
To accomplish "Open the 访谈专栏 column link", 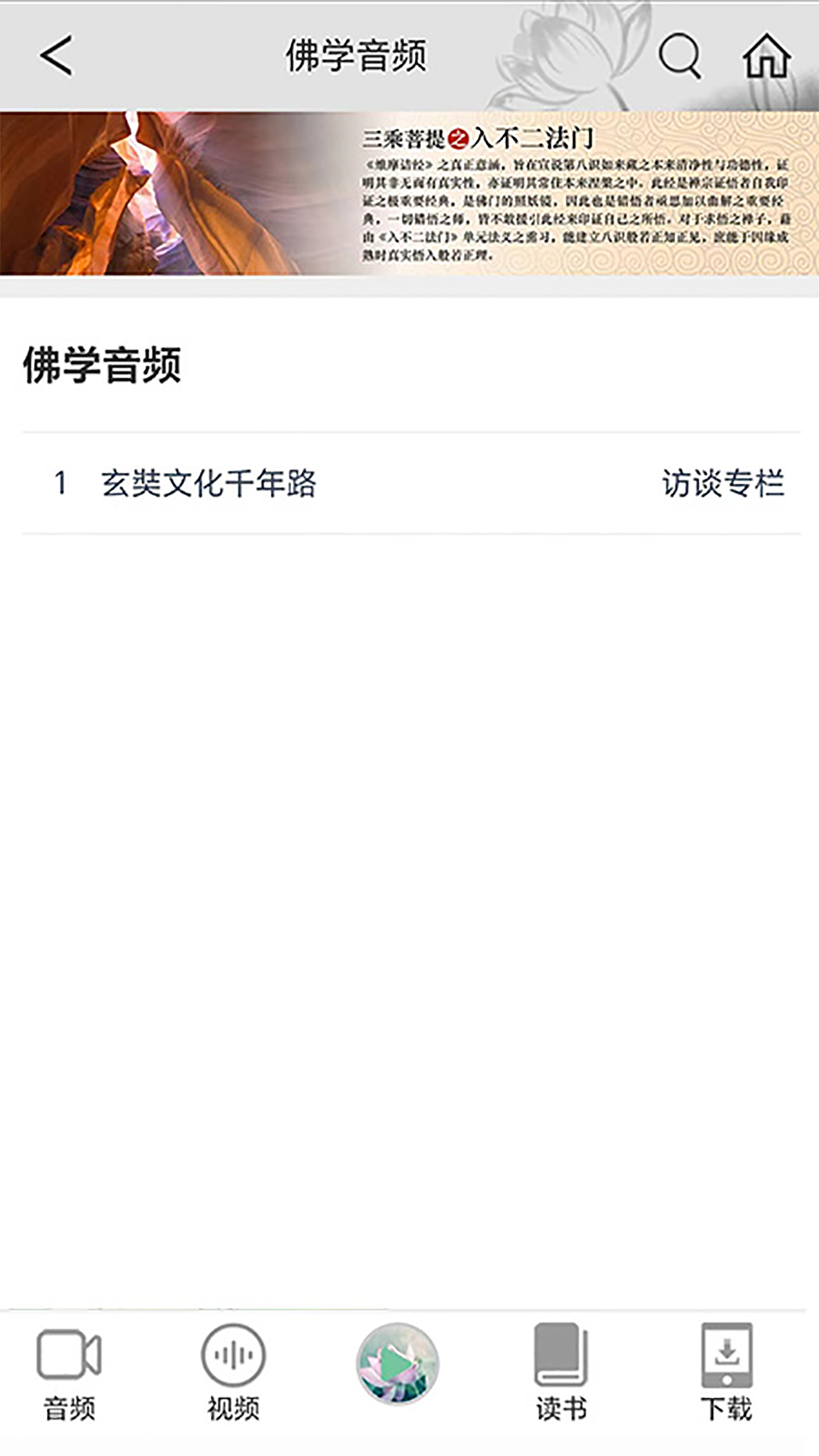I will tap(724, 482).
